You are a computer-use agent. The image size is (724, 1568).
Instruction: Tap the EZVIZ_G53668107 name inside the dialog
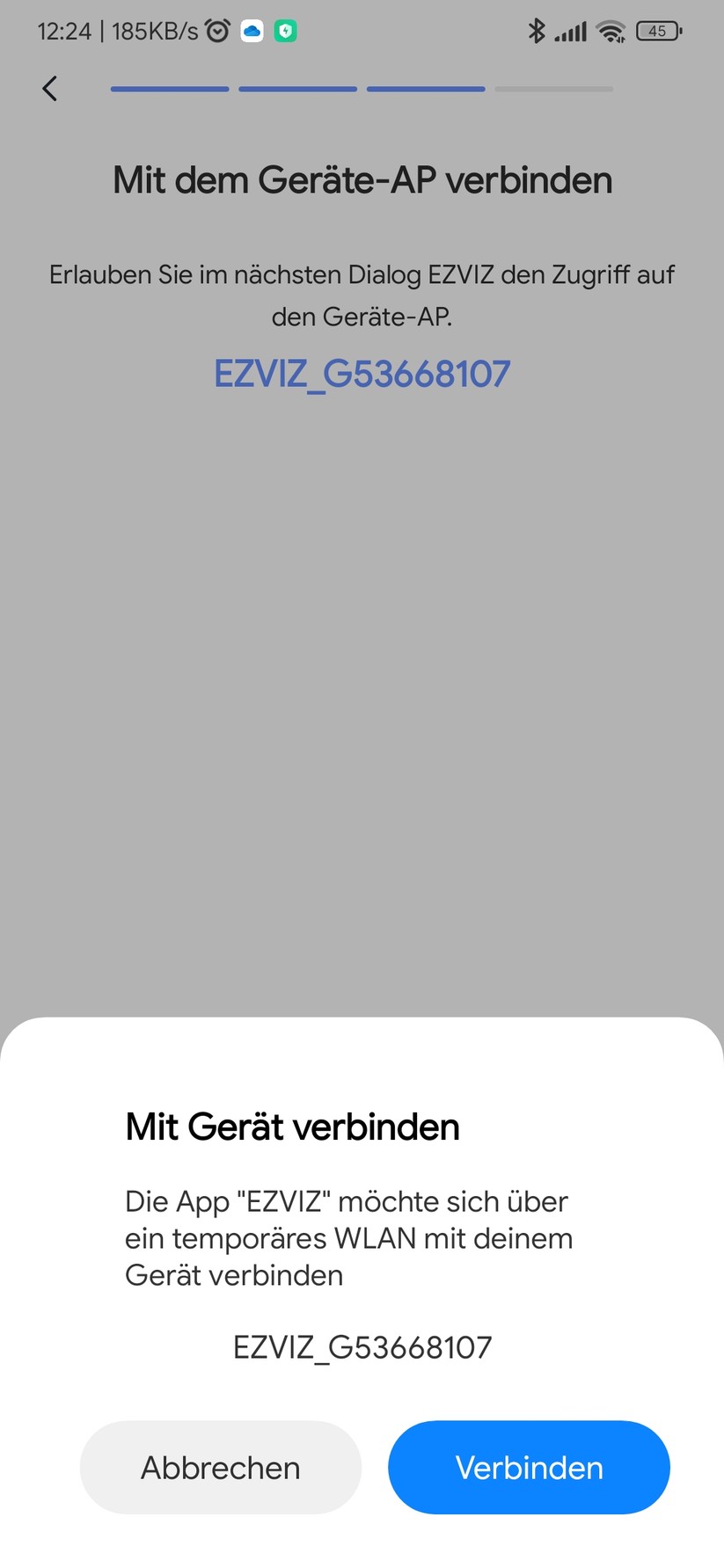pos(362,1346)
